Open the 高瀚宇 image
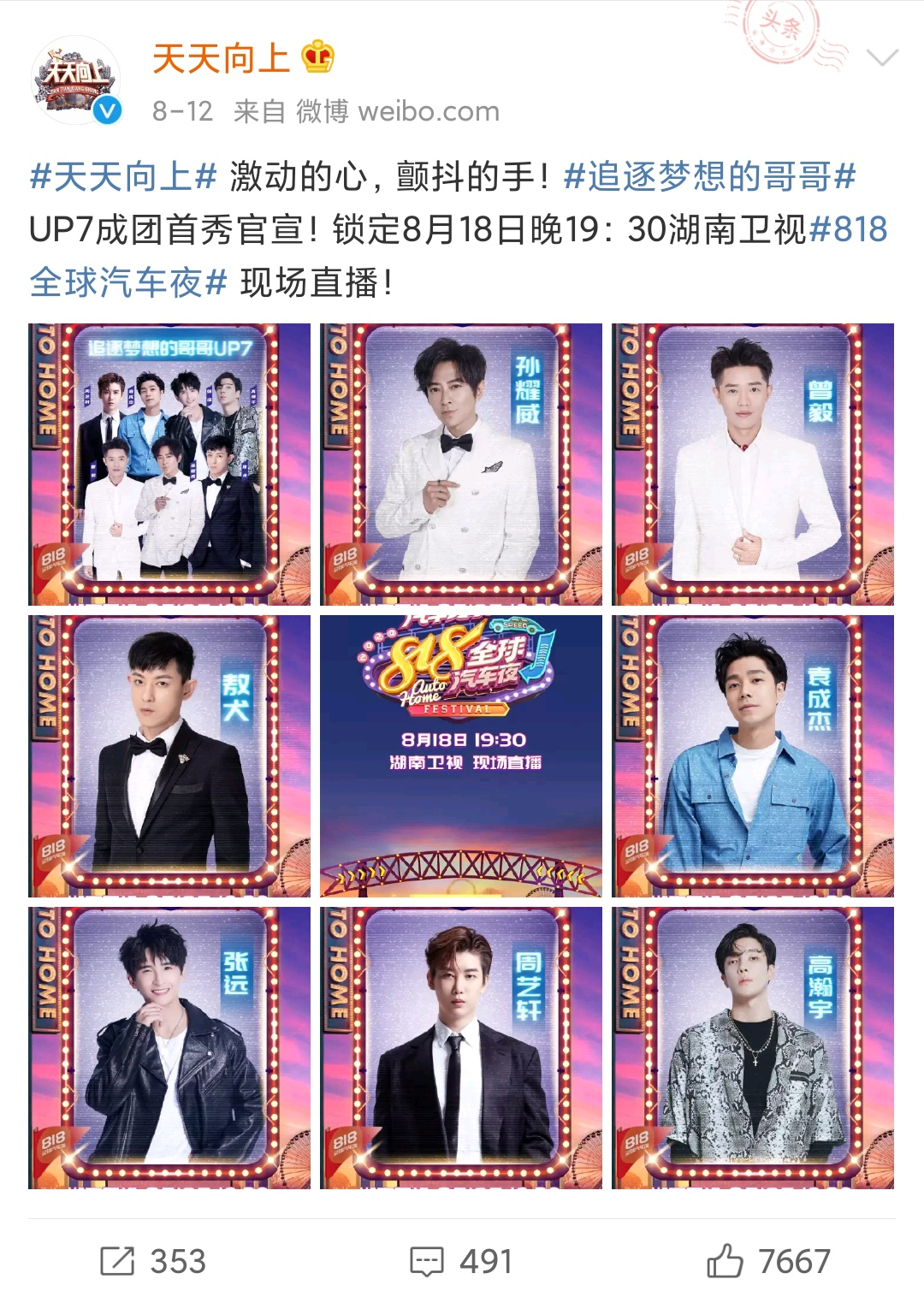Image resolution: width=924 pixels, height=1297 pixels. click(753, 1048)
